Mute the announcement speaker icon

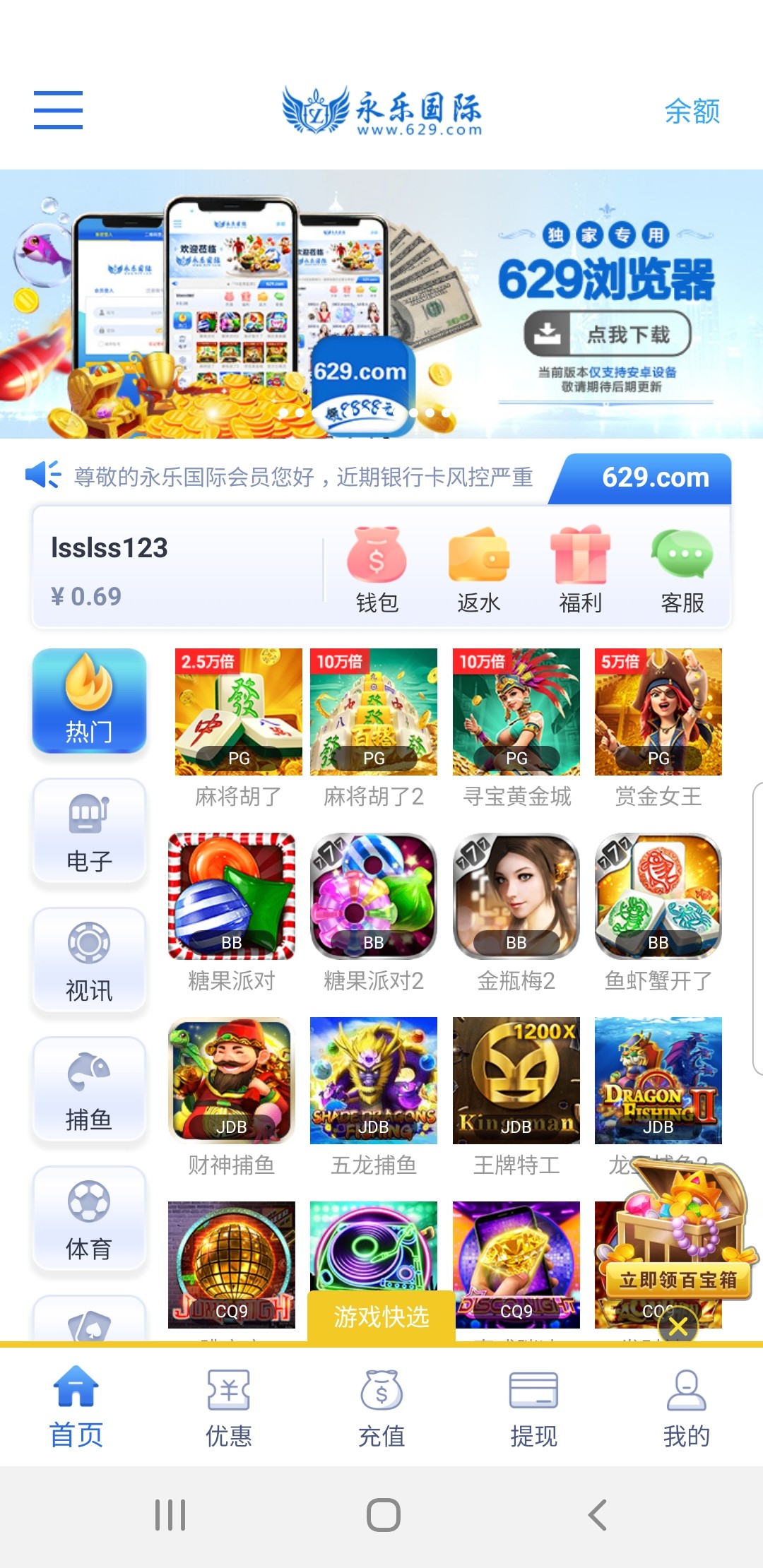tap(41, 477)
